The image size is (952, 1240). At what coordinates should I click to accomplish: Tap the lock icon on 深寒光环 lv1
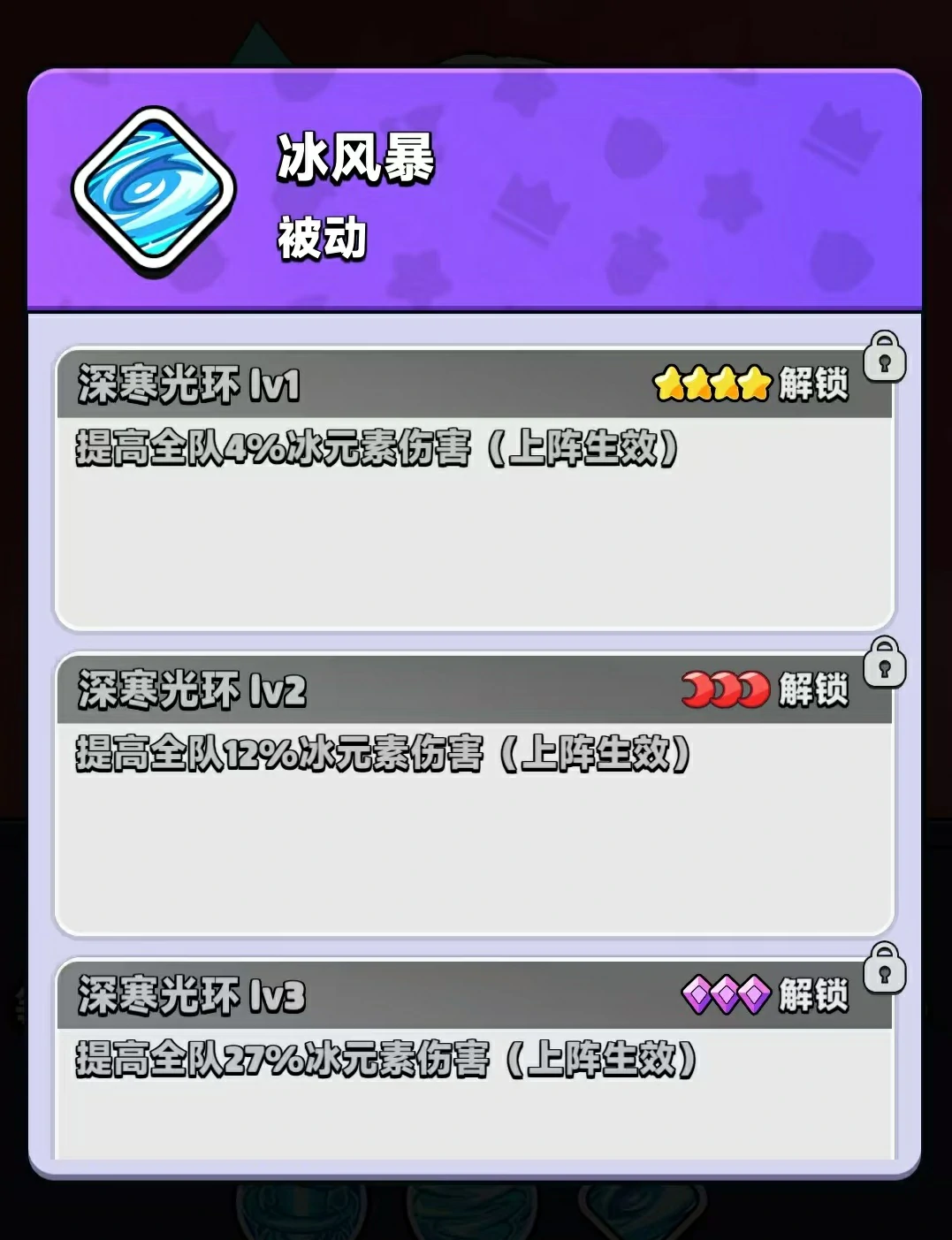885,357
